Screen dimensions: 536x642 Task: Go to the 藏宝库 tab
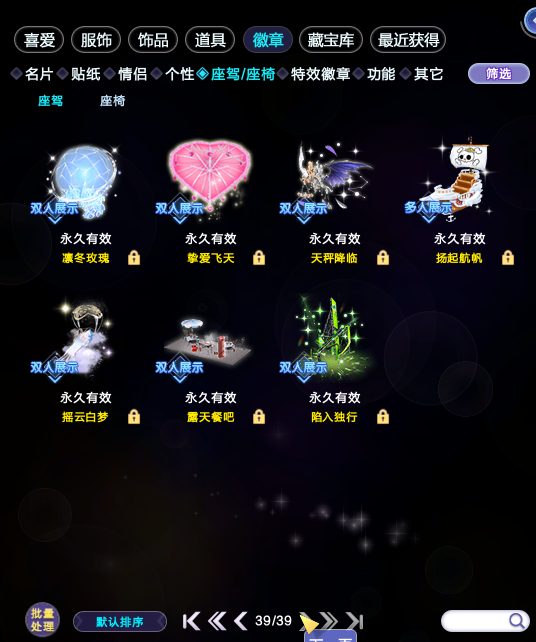click(331, 40)
